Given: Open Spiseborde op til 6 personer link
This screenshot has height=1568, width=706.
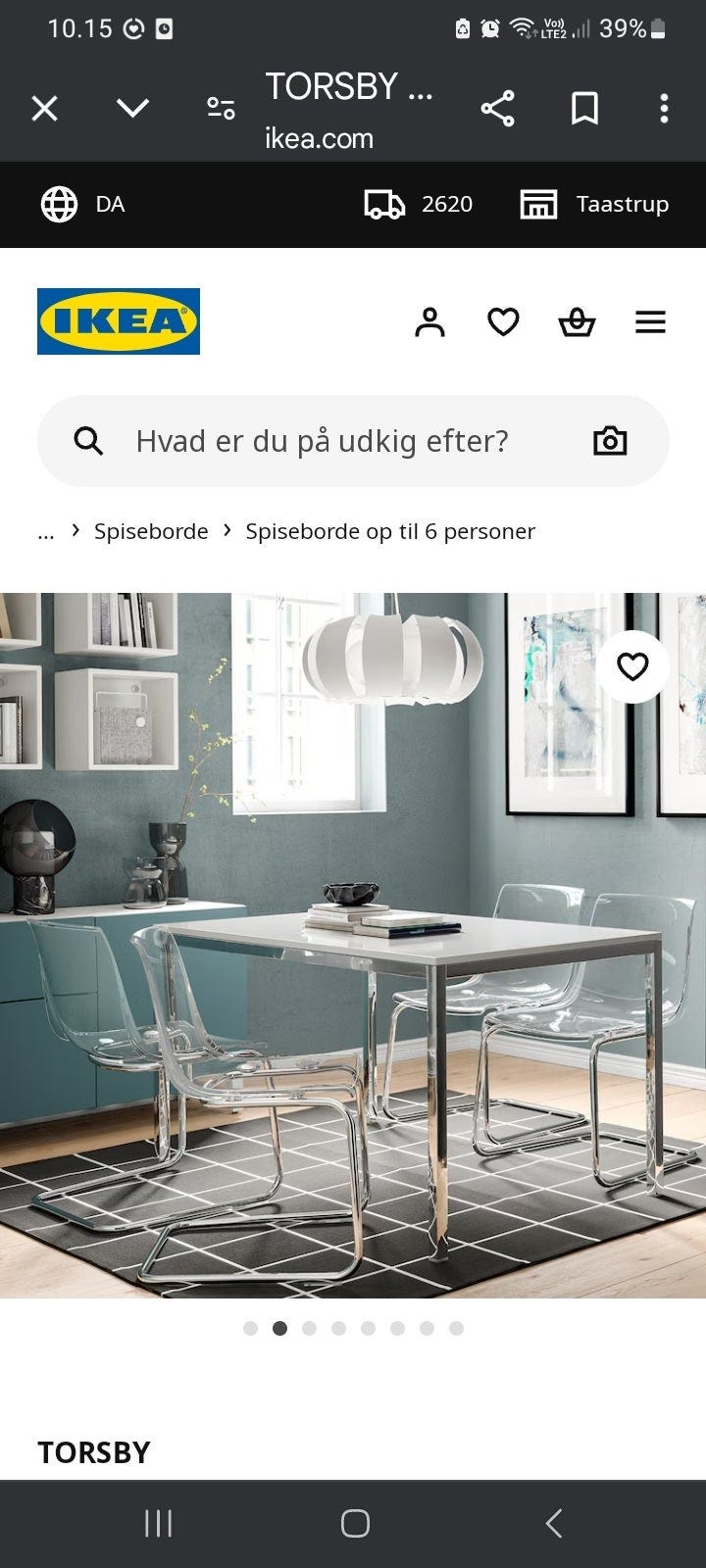Looking at the screenshot, I should click(x=391, y=530).
